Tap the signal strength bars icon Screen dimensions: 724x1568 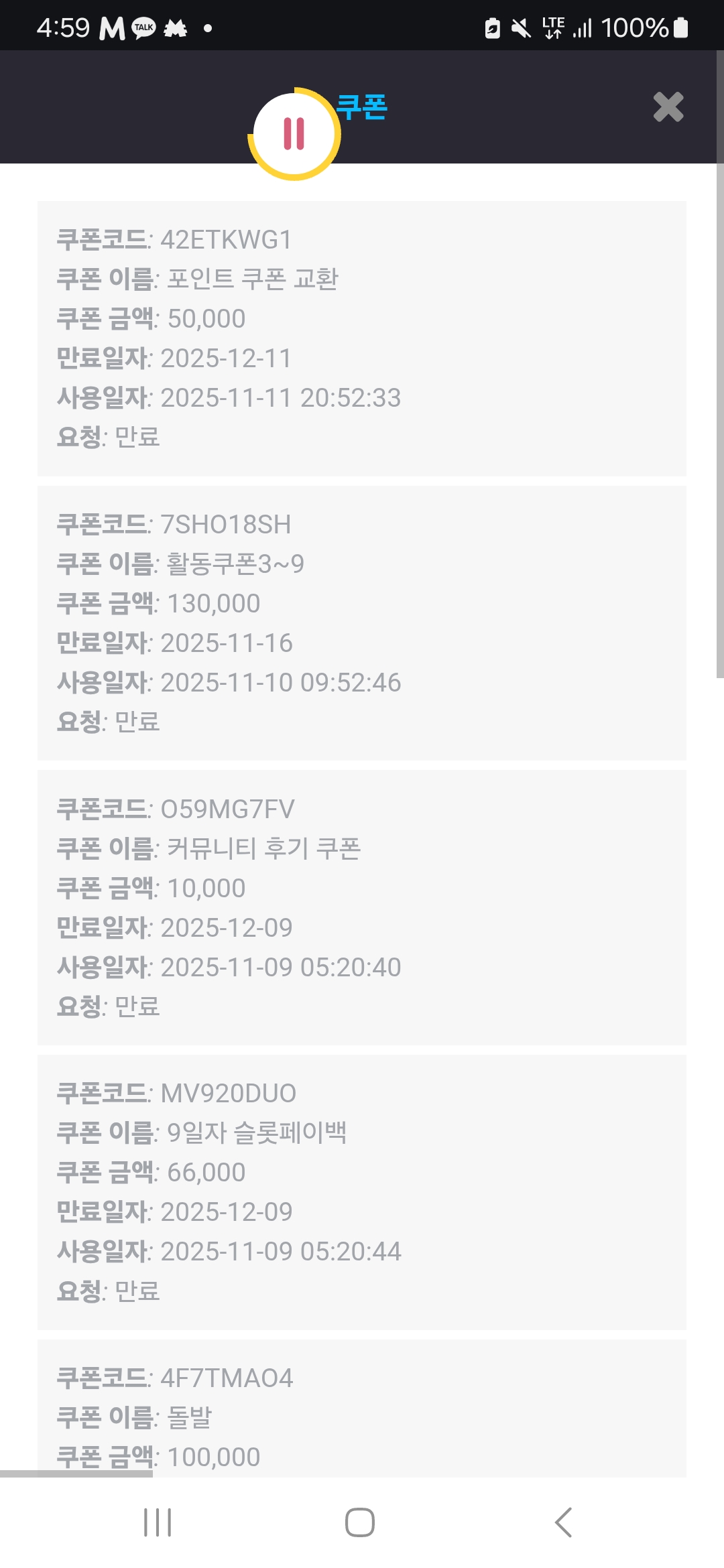pos(585,28)
